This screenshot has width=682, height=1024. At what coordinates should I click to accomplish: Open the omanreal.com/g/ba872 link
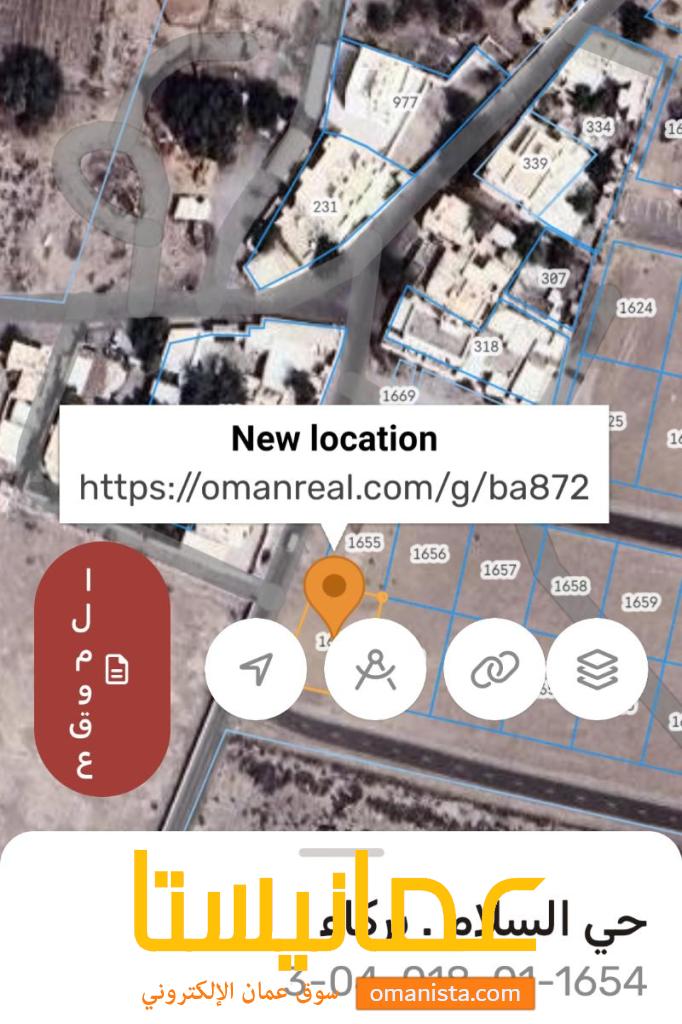coord(334,487)
